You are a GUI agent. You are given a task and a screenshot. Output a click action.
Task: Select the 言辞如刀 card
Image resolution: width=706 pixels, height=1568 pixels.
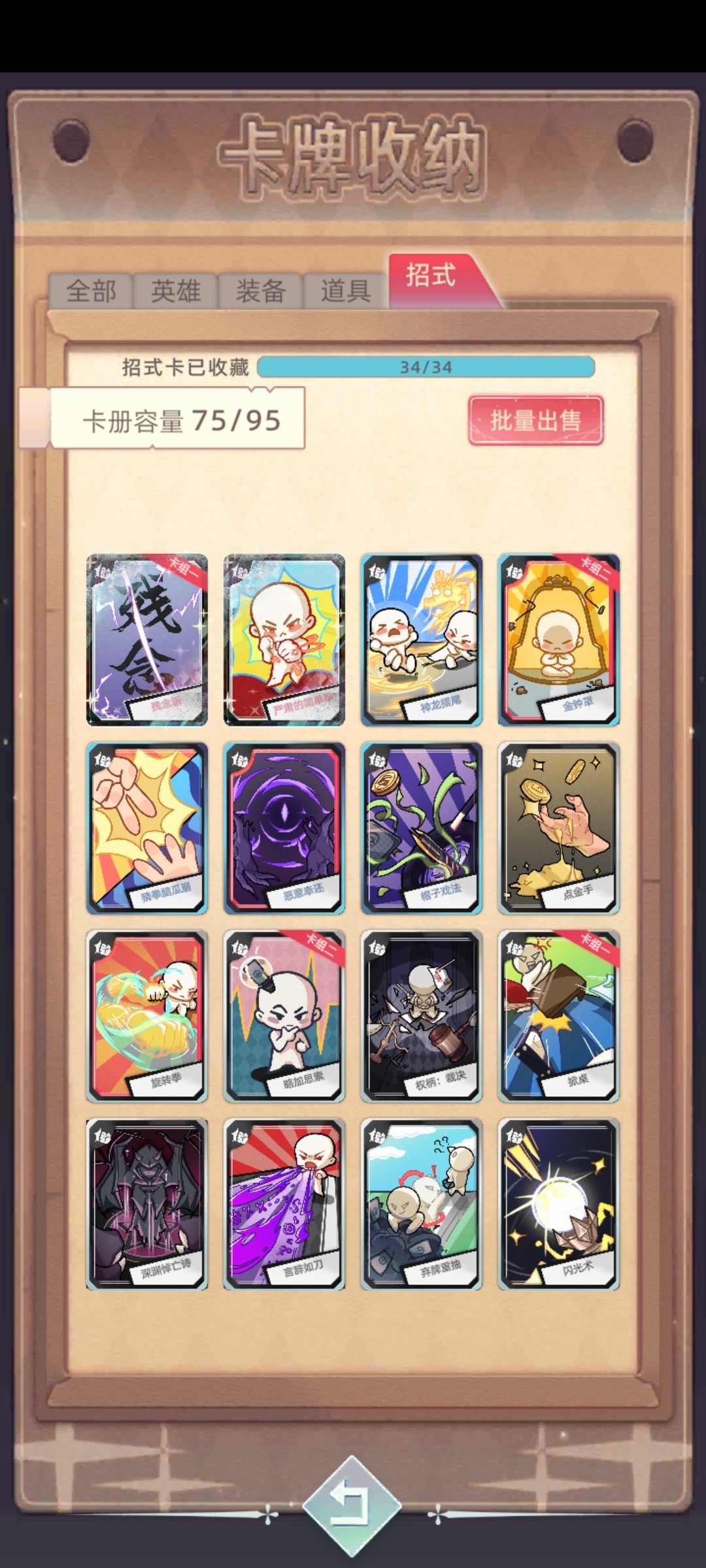click(284, 1201)
